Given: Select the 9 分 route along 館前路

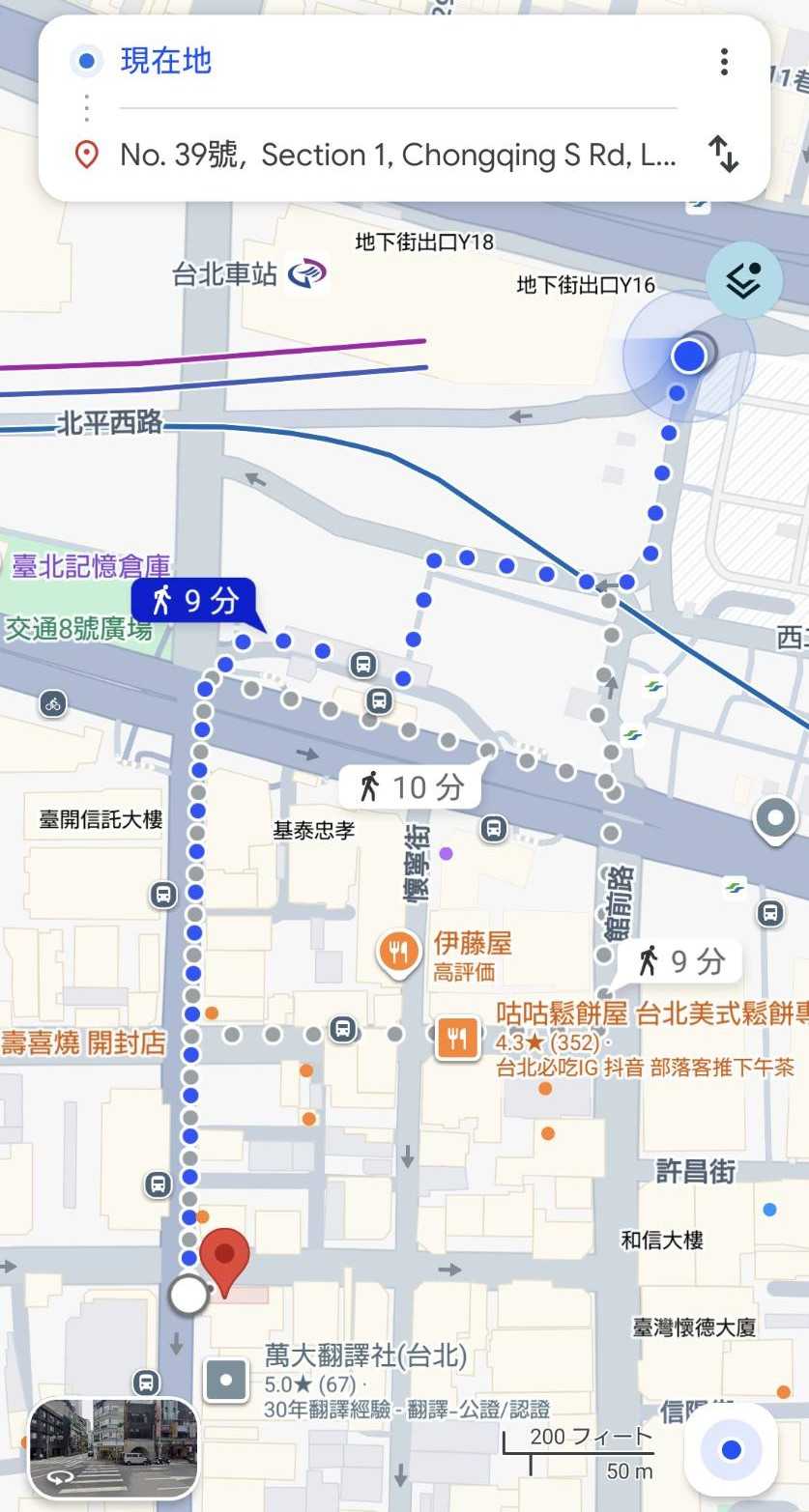Looking at the screenshot, I should coord(682,960).
